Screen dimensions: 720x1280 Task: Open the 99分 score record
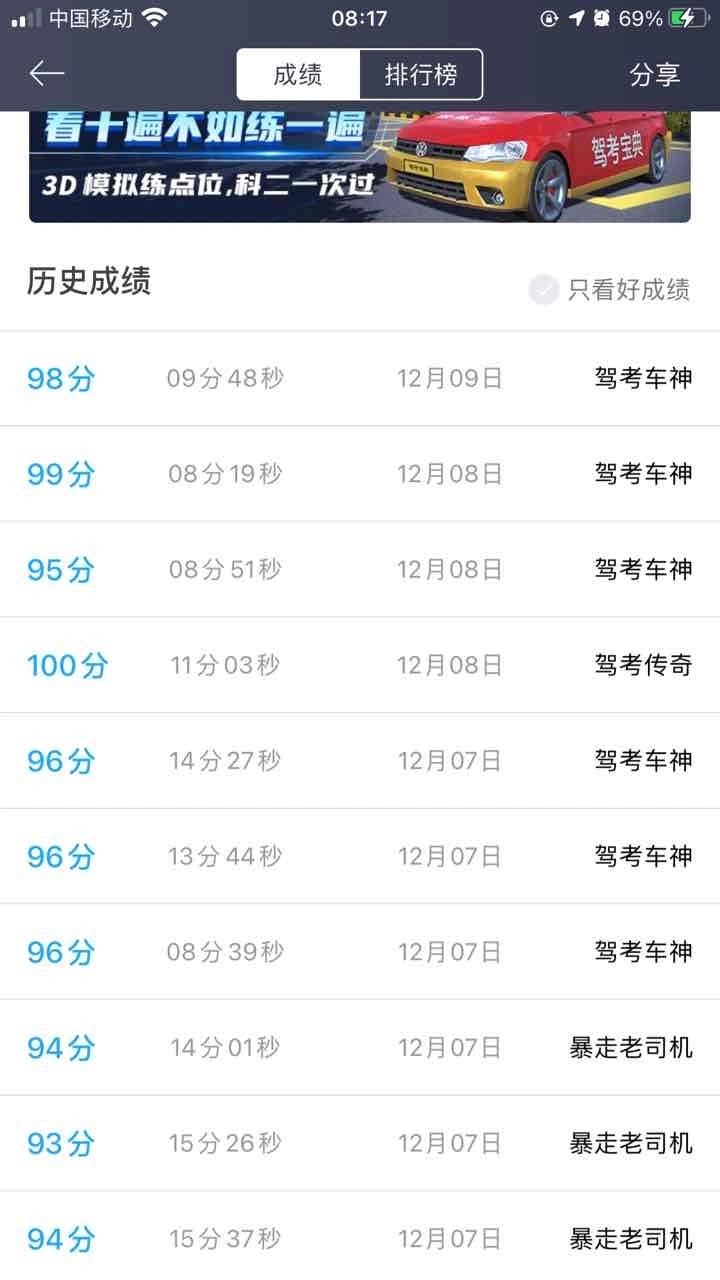click(x=360, y=474)
